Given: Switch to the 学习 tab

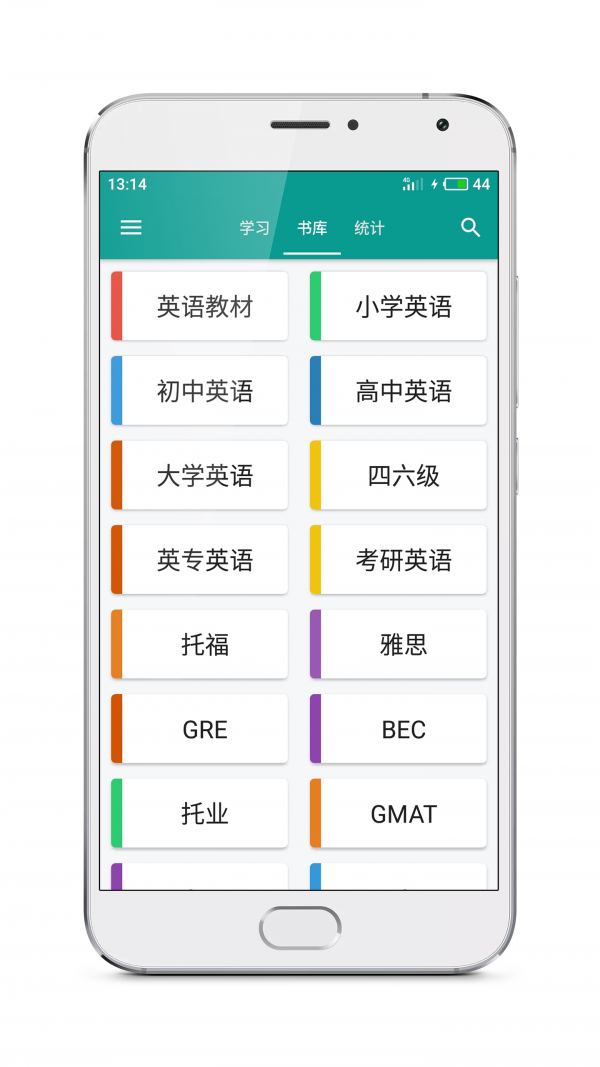Looking at the screenshot, I should click(x=254, y=228).
